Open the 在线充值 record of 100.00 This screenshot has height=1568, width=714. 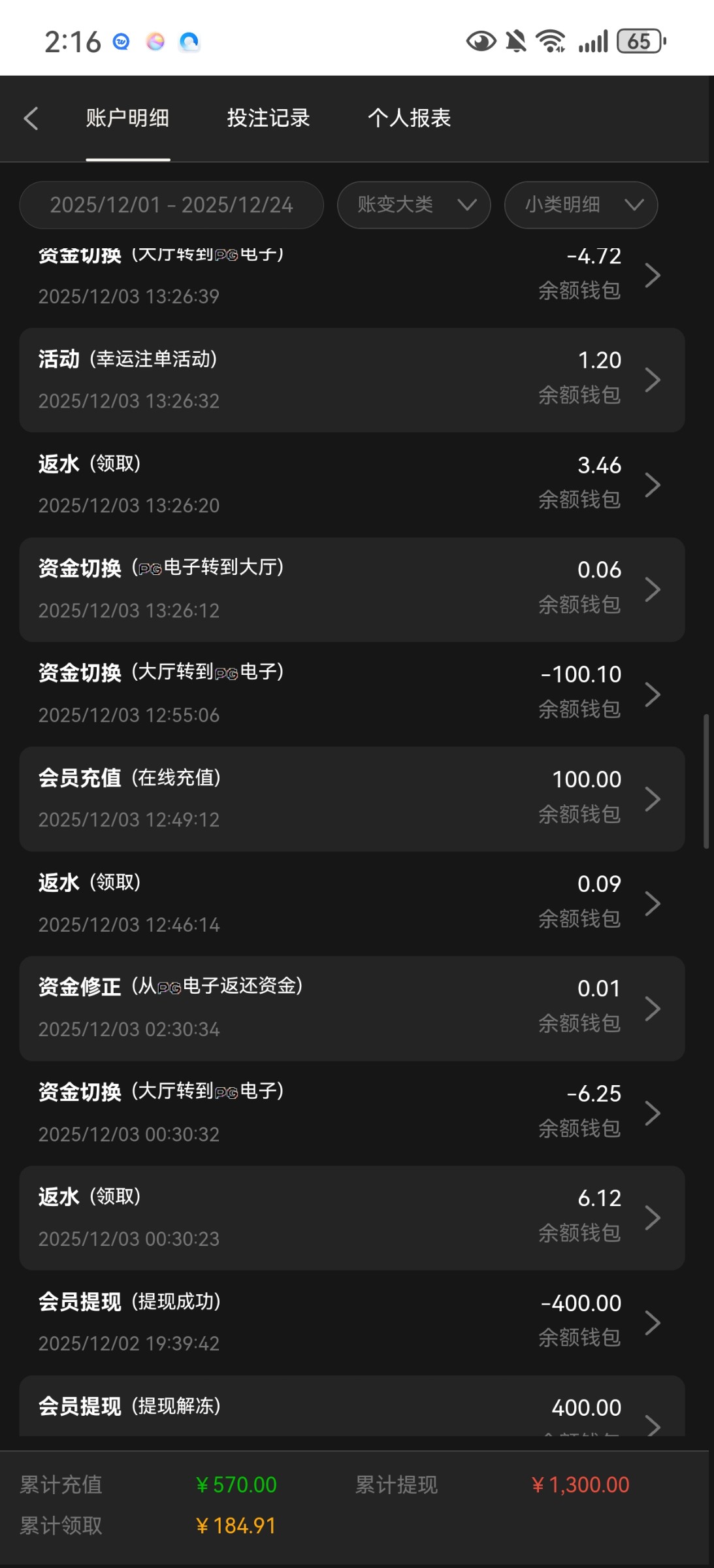click(x=351, y=798)
